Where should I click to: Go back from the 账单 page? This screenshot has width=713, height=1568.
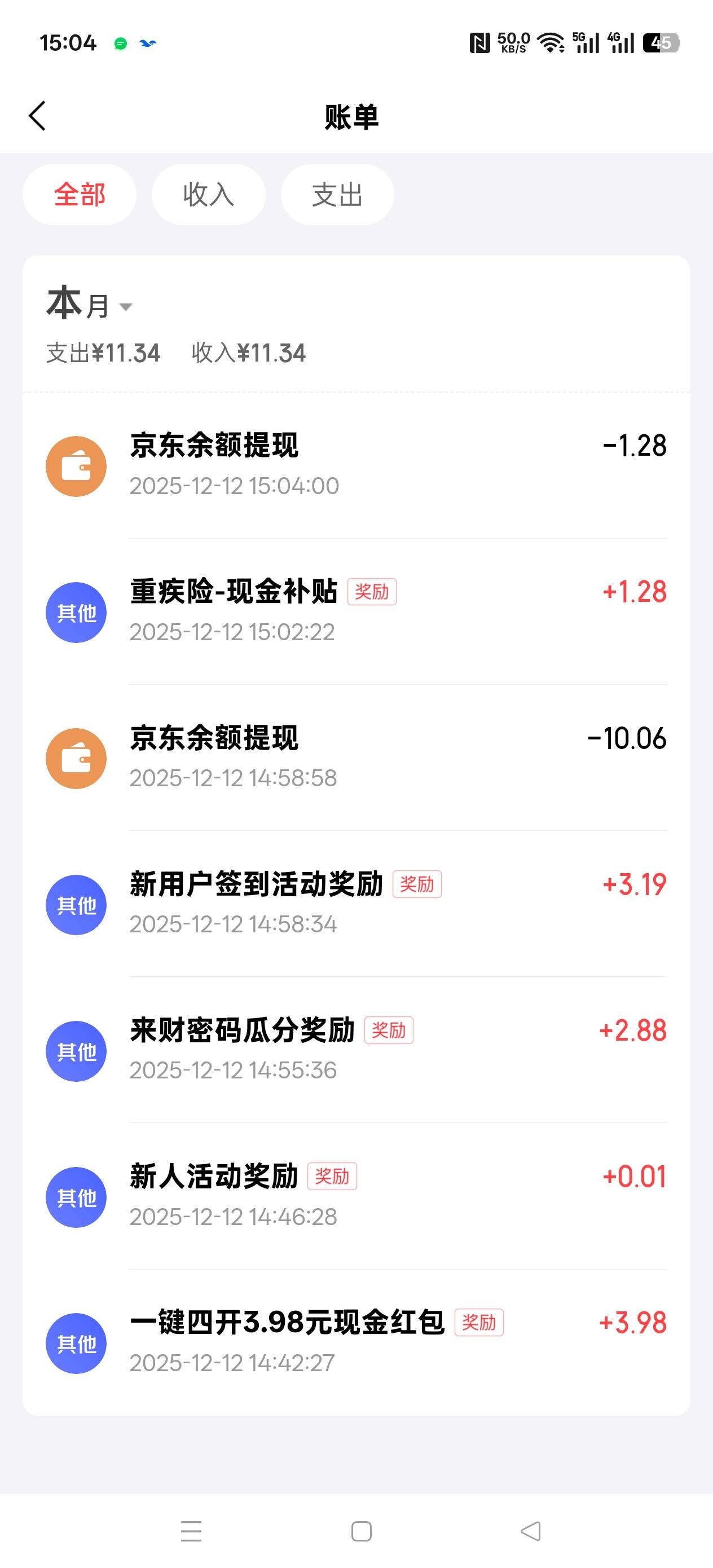point(37,116)
